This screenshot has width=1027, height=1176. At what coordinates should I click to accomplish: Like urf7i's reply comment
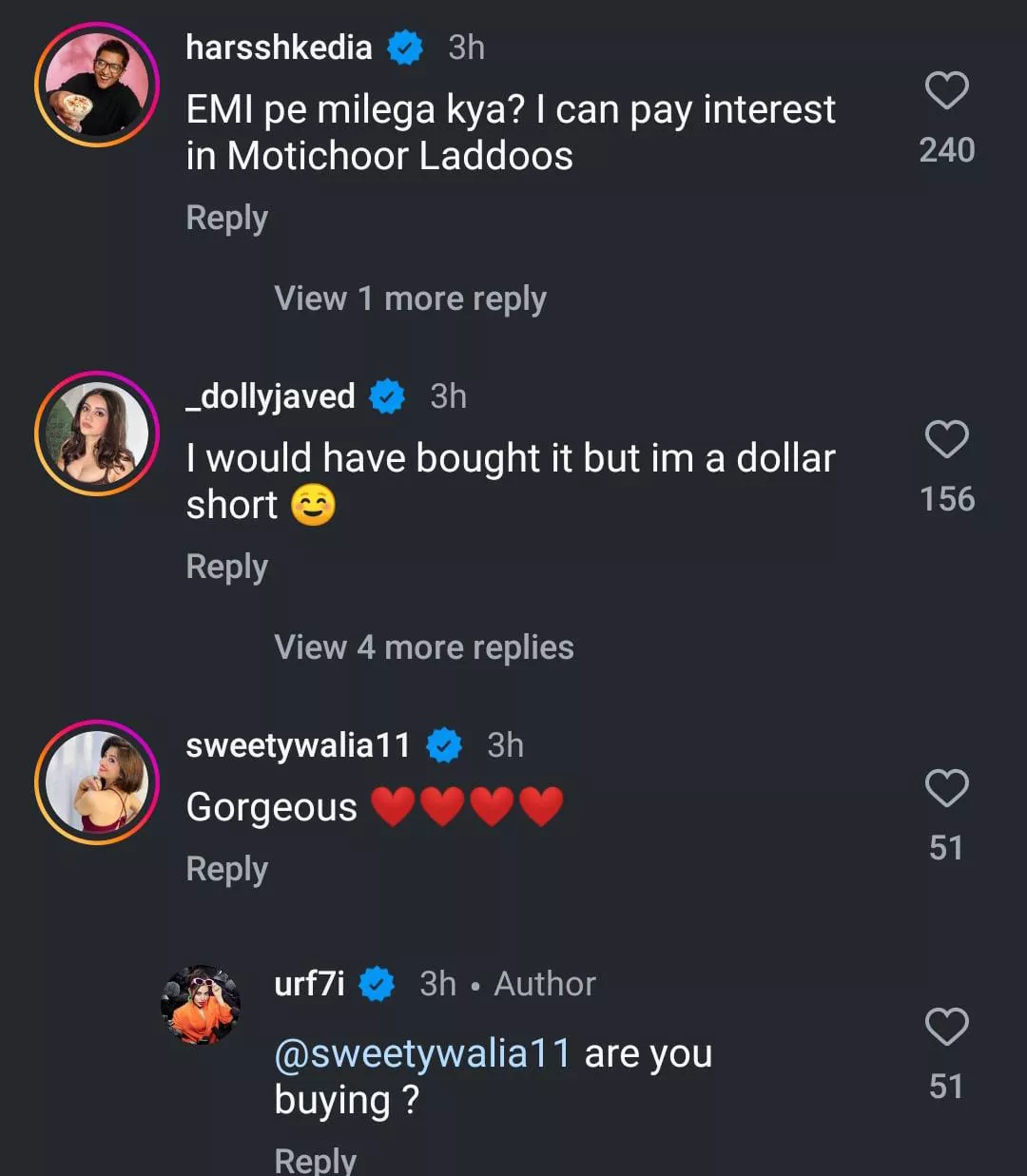[946, 1028]
